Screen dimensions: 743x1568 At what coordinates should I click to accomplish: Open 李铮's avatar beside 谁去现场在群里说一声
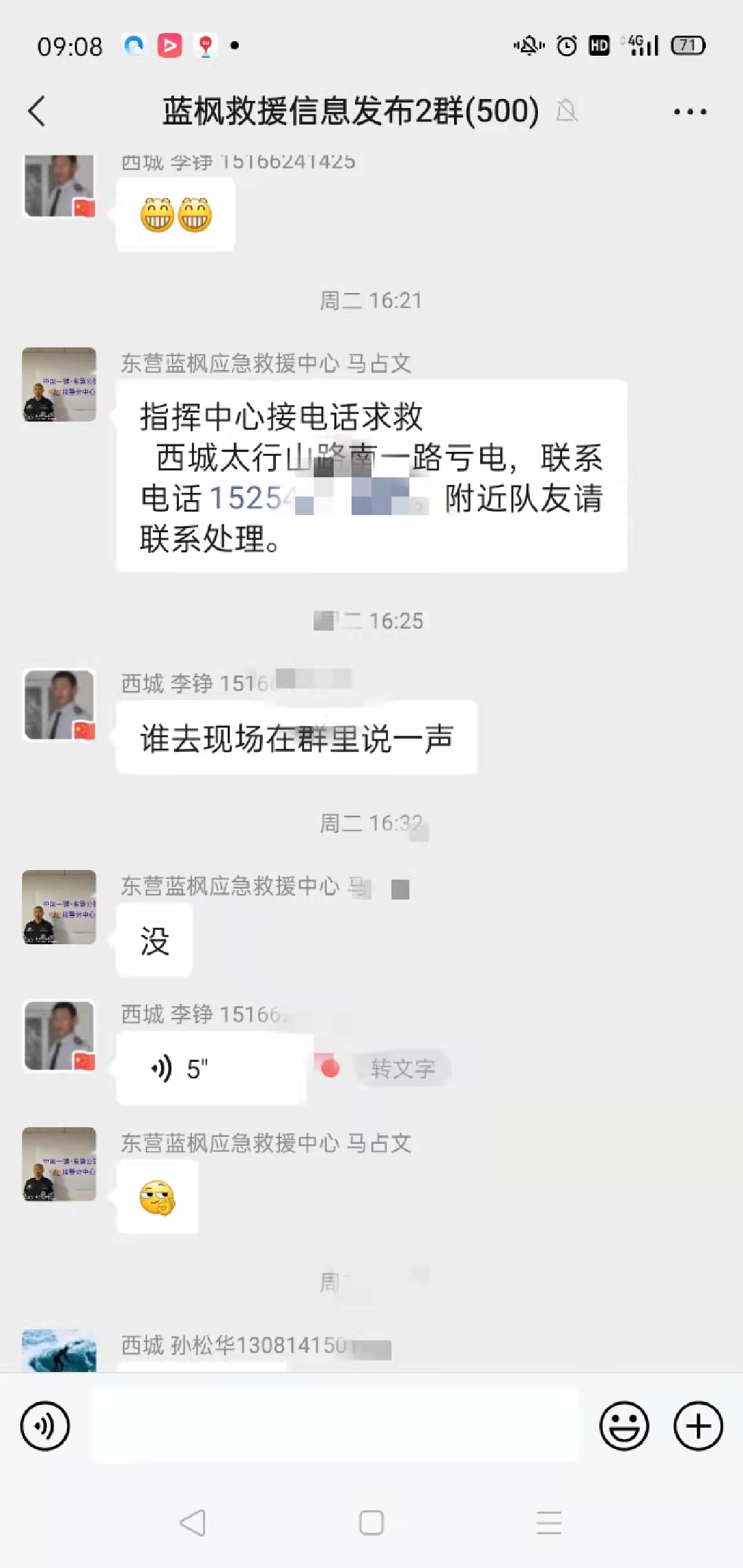59,705
